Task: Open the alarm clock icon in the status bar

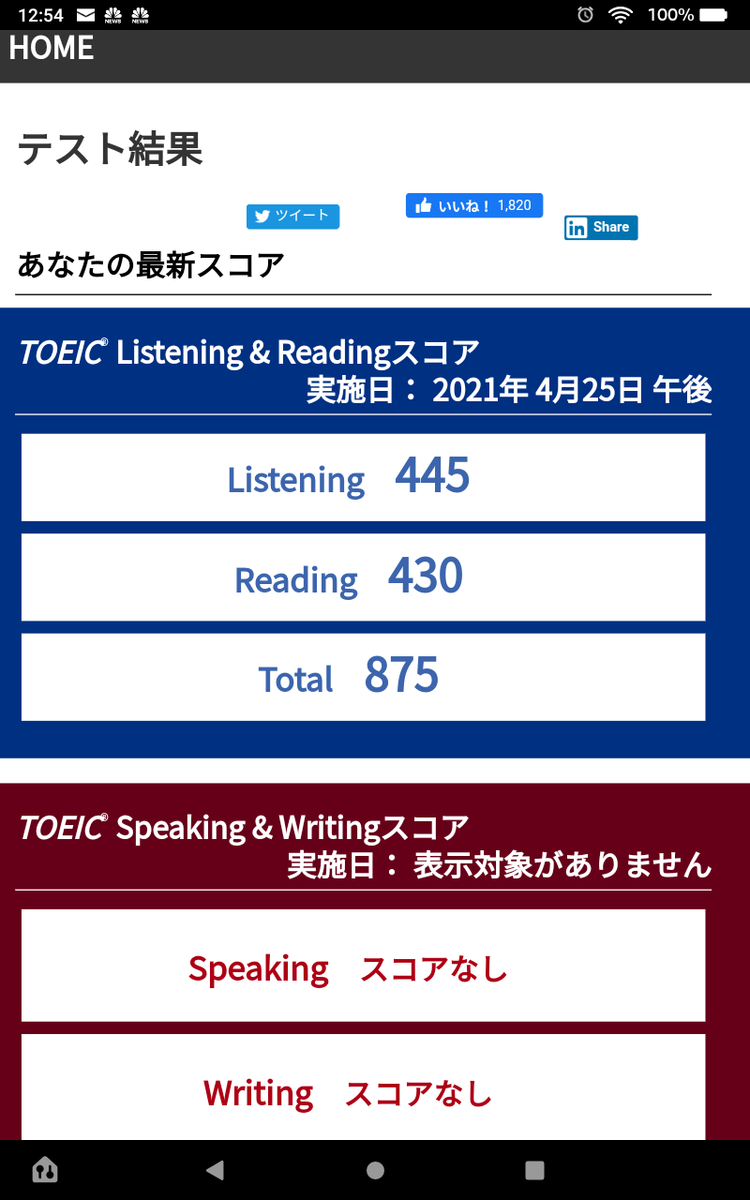Action: pos(583,15)
